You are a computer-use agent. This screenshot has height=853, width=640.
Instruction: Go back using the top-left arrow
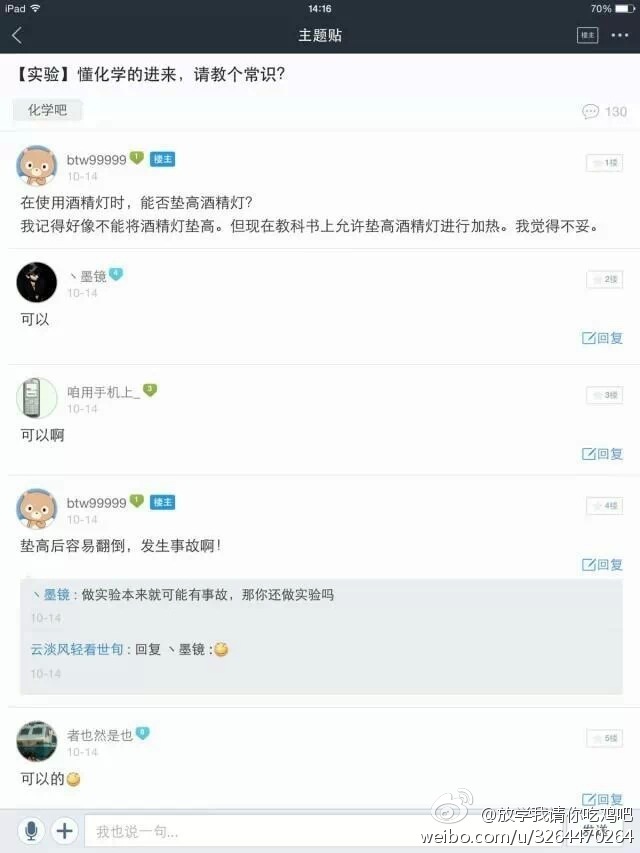coord(17,35)
